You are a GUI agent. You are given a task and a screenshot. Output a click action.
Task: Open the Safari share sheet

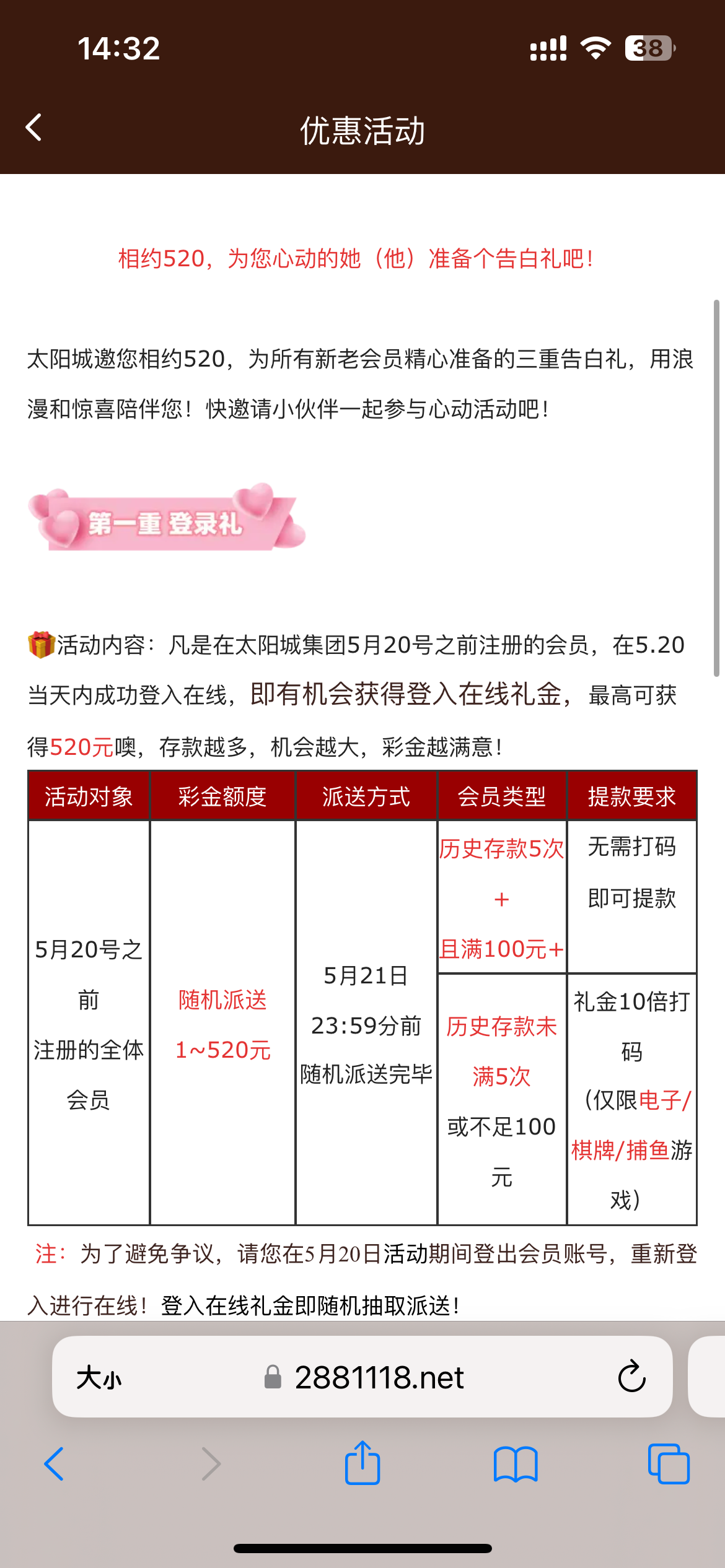[x=362, y=1463]
